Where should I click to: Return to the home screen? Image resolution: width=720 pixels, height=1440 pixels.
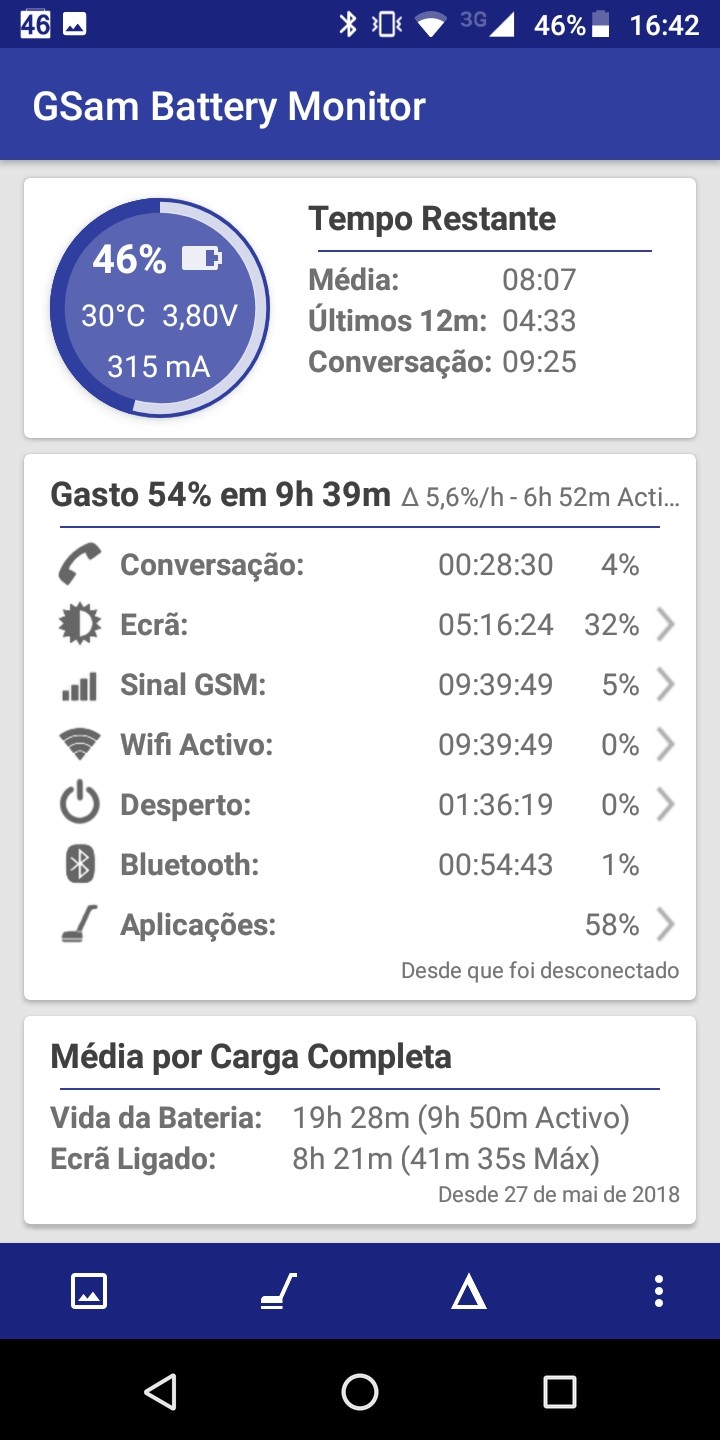coord(360,1391)
